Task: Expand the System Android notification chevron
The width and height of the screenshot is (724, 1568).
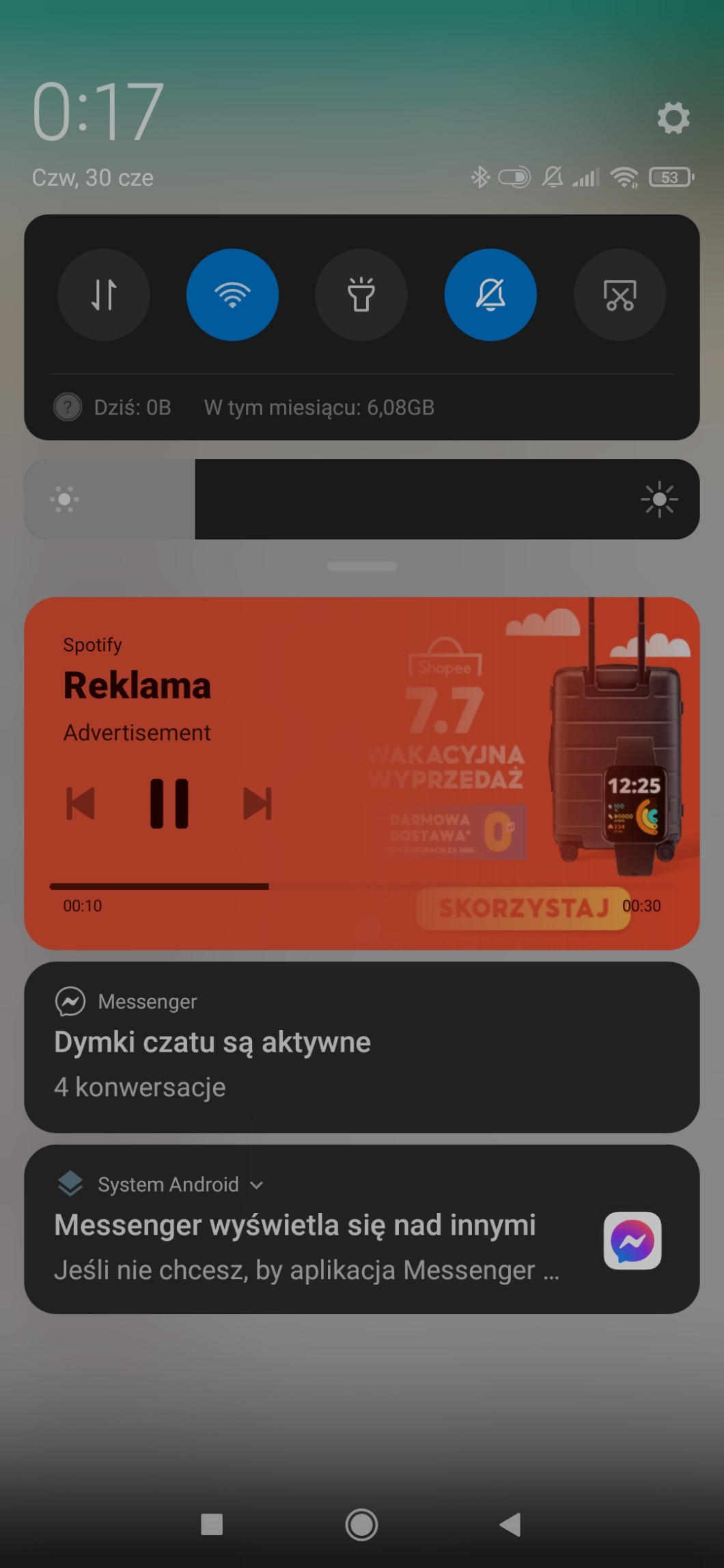Action: click(x=257, y=1186)
